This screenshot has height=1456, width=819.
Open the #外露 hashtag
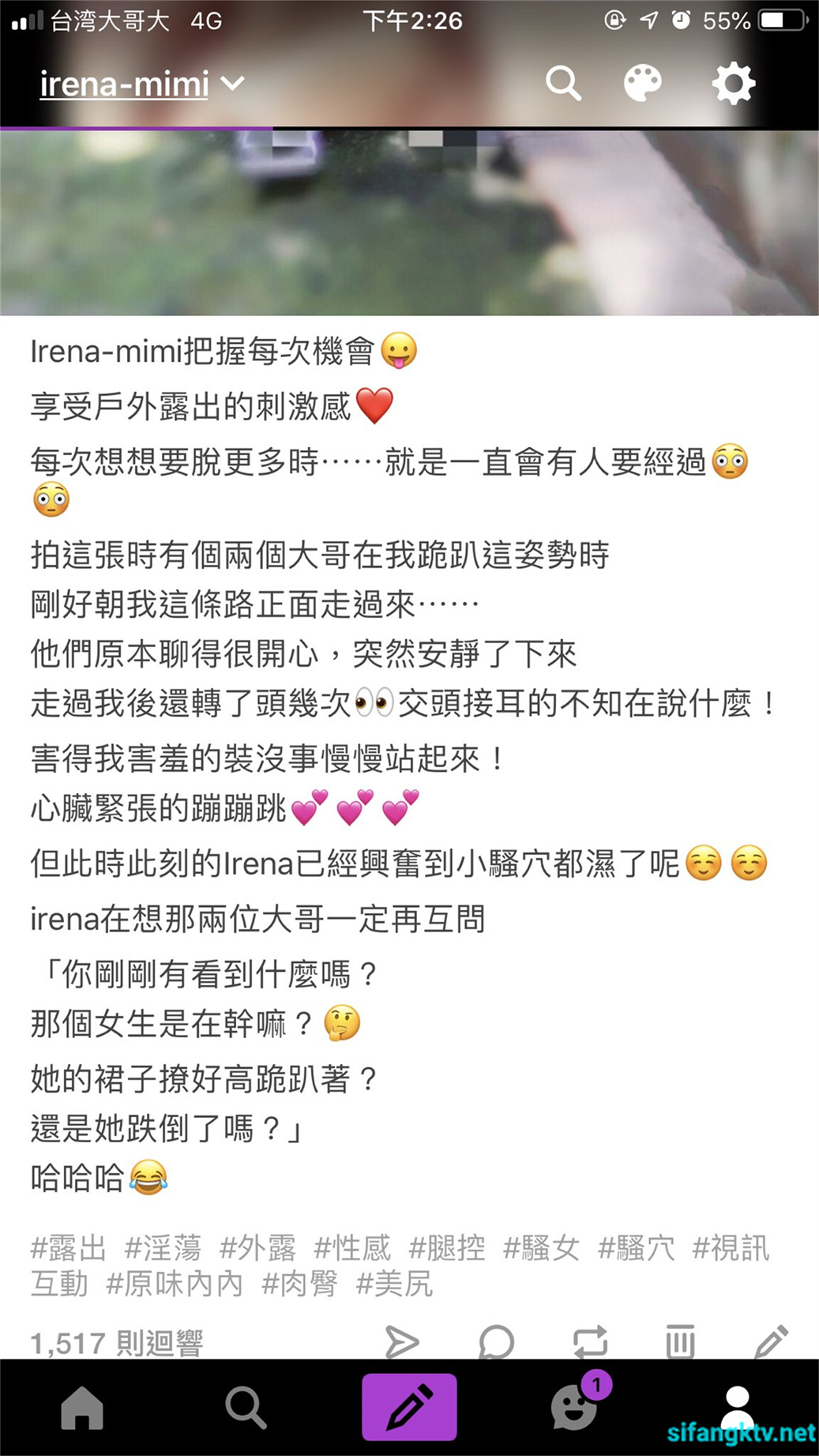257,1248
